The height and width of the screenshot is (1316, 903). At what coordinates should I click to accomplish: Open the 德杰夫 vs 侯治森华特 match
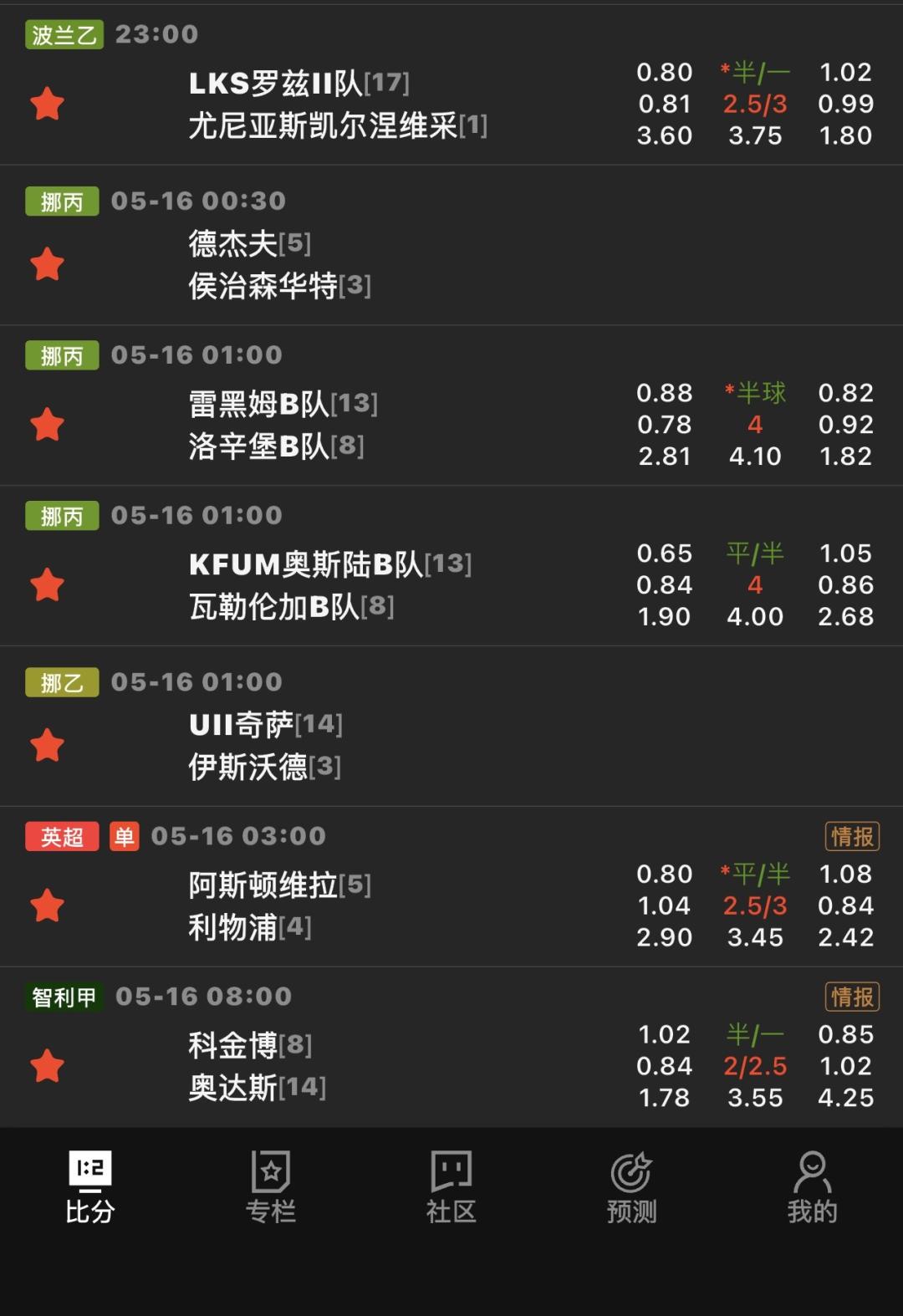(451, 245)
